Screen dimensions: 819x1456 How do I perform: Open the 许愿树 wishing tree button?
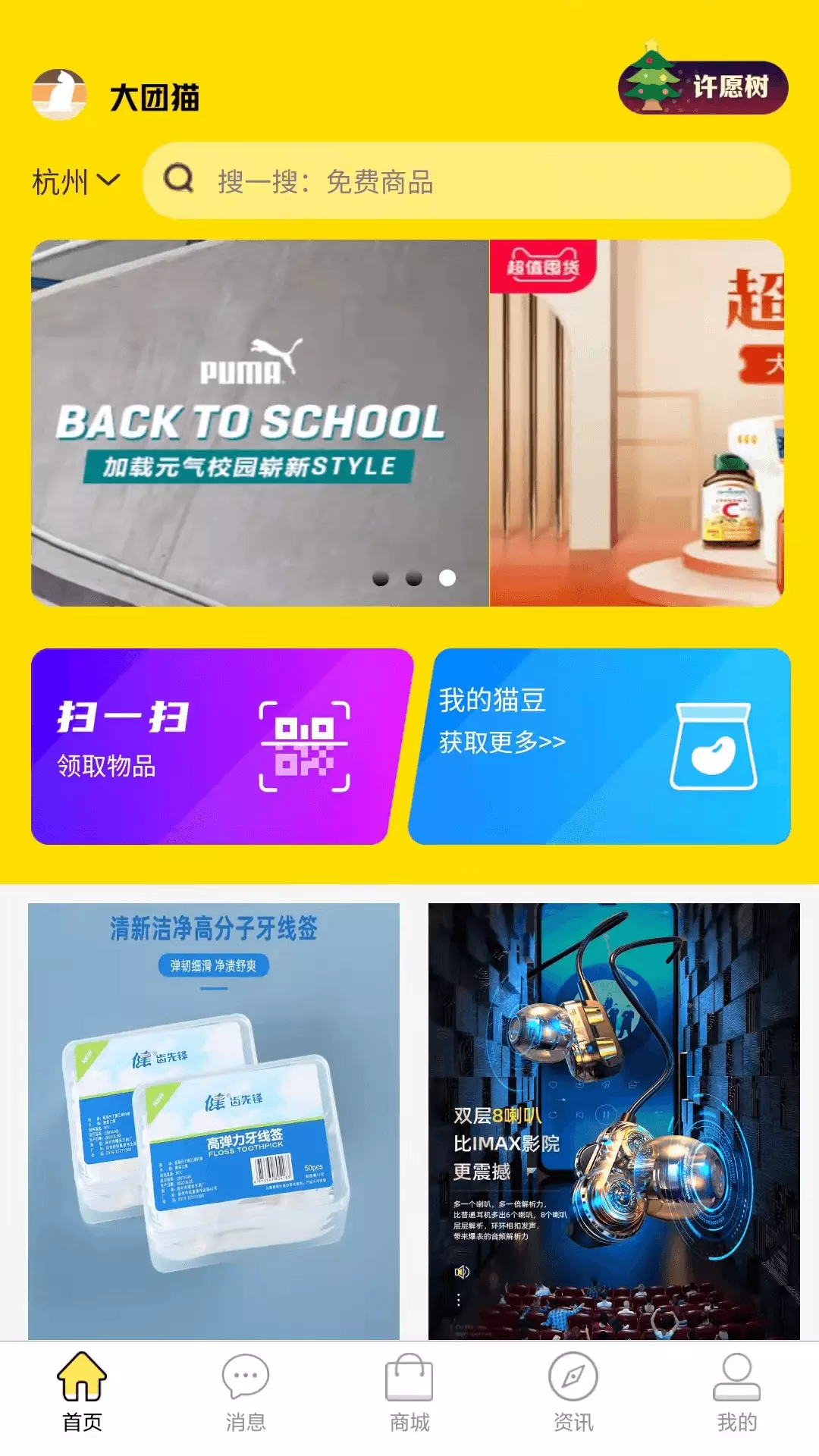pyautogui.click(x=703, y=86)
